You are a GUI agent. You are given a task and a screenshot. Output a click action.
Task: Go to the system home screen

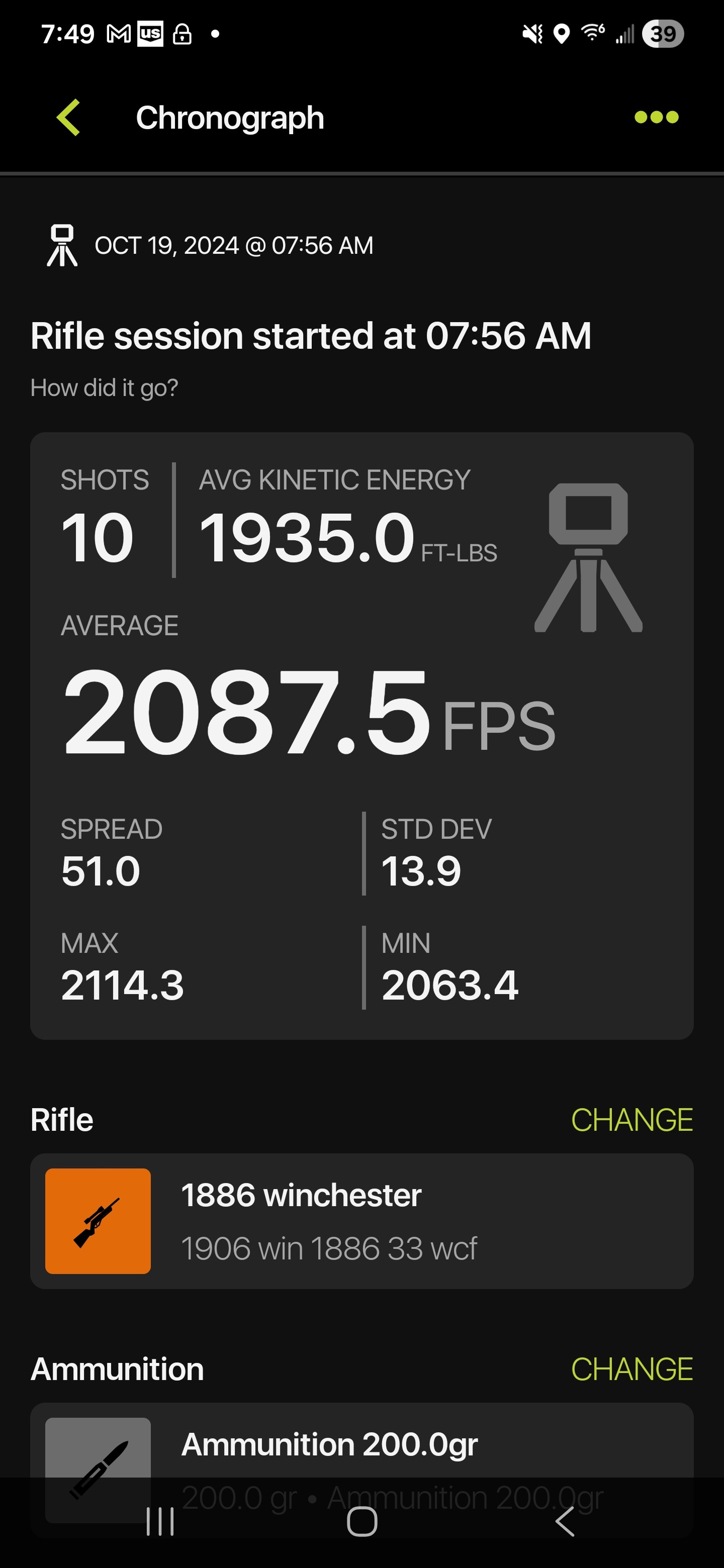click(x=361, y=1522)
